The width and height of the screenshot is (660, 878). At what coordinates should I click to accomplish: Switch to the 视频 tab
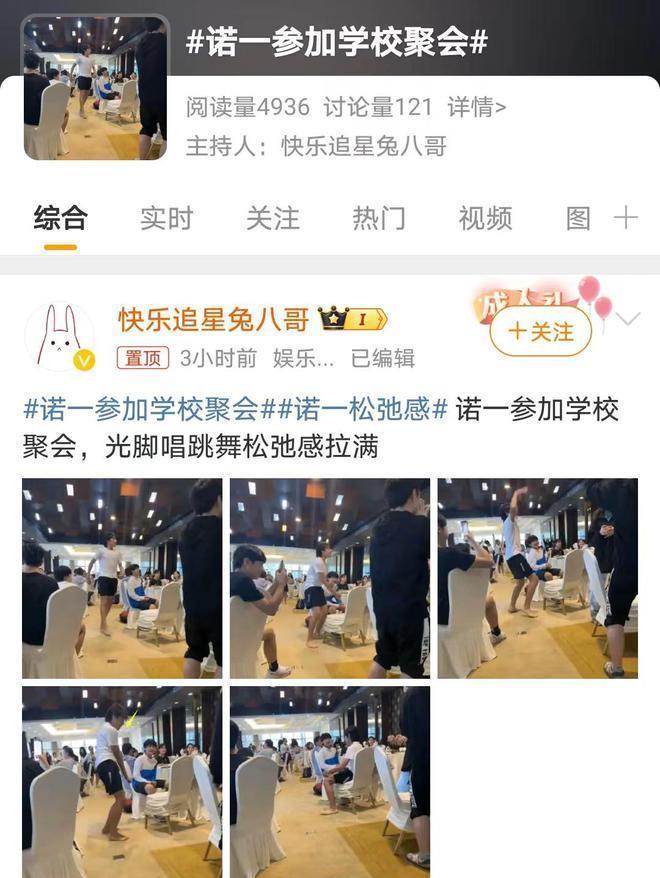click(x=485, y=218)
